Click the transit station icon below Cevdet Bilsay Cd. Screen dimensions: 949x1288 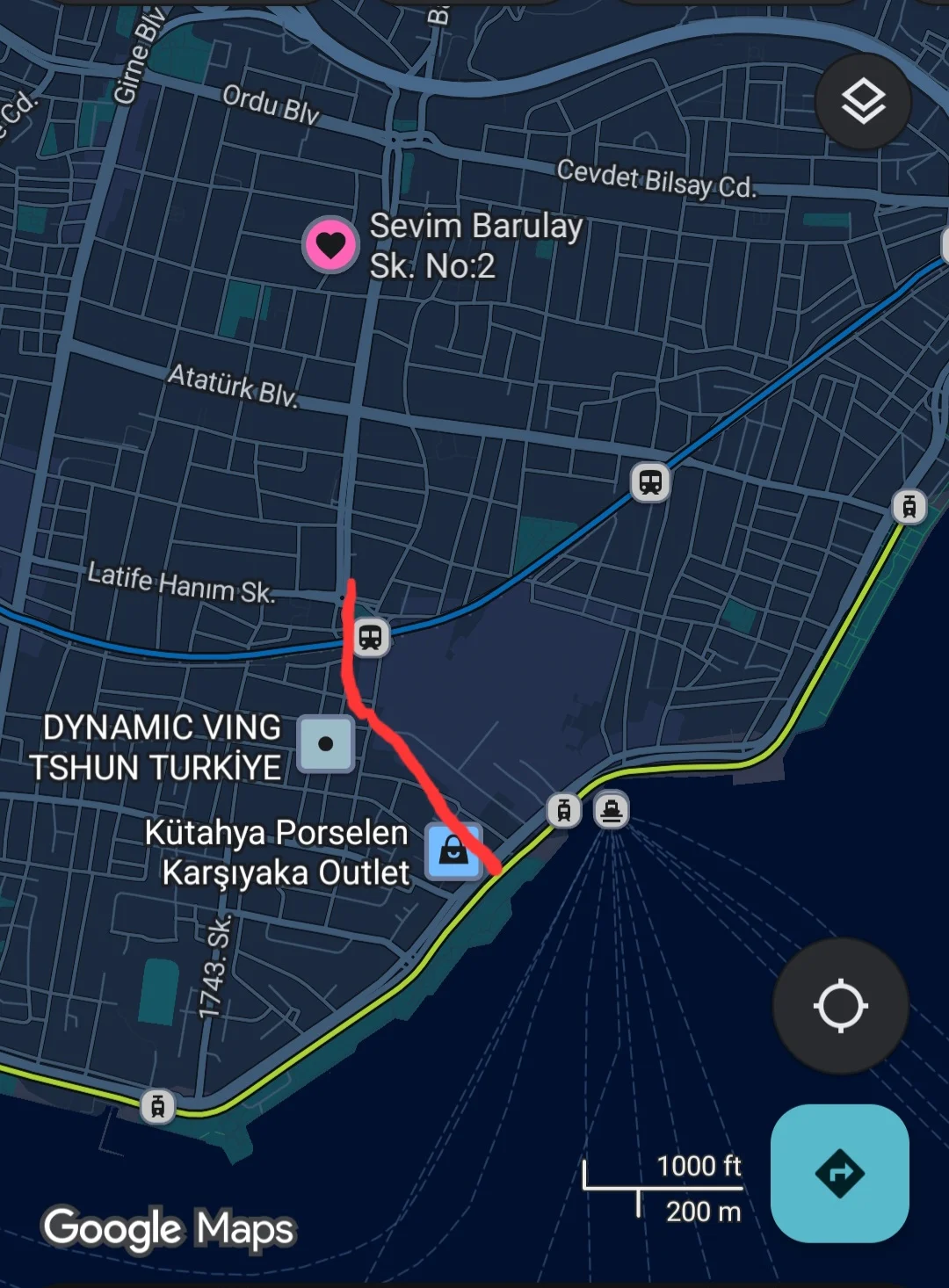[x=648, y=482]
